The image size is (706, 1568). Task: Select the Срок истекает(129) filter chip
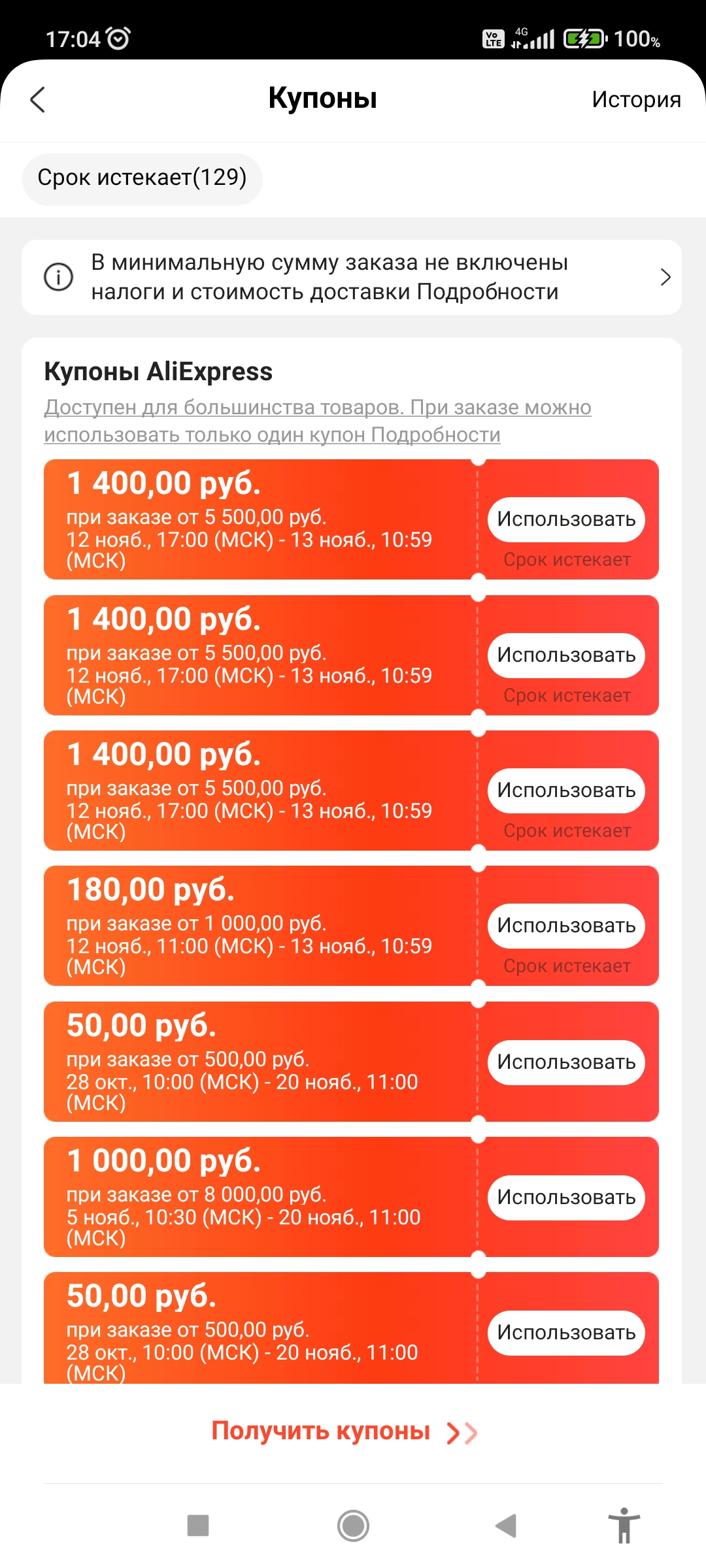(x=142, y=178)
